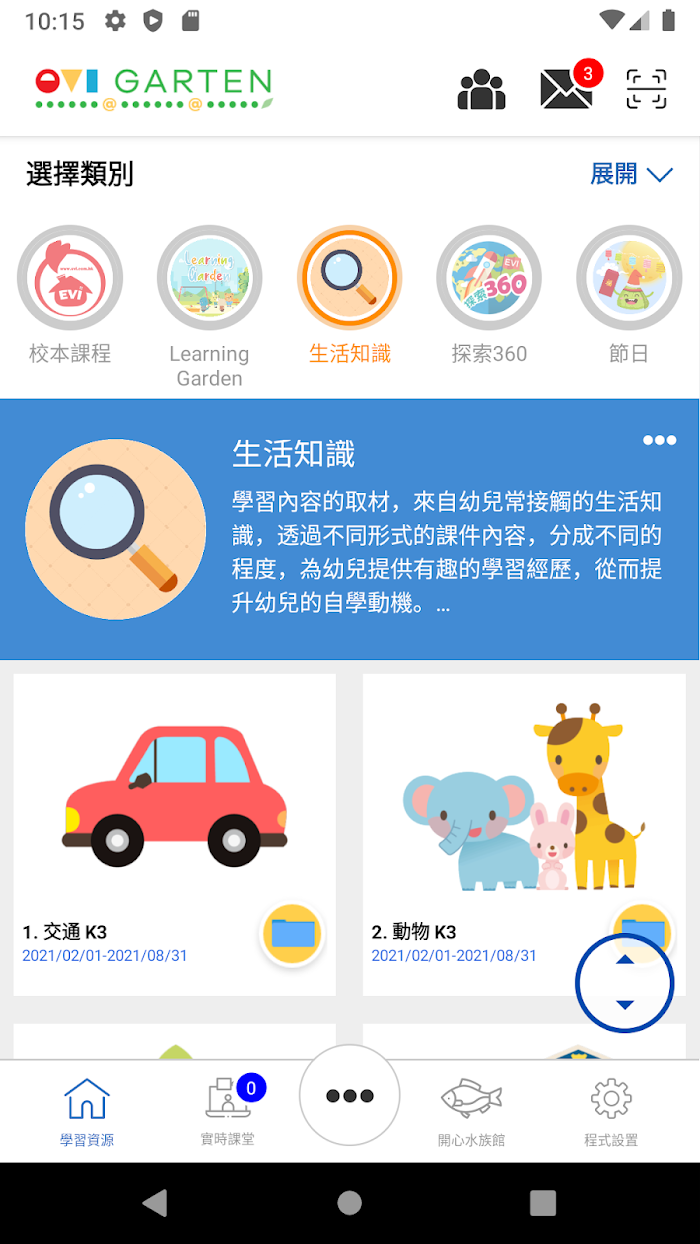The width and height of the screenshot is (700, 1244).
Task: Open the 2. 動物 K3 card
Action: tap(524, 834)
